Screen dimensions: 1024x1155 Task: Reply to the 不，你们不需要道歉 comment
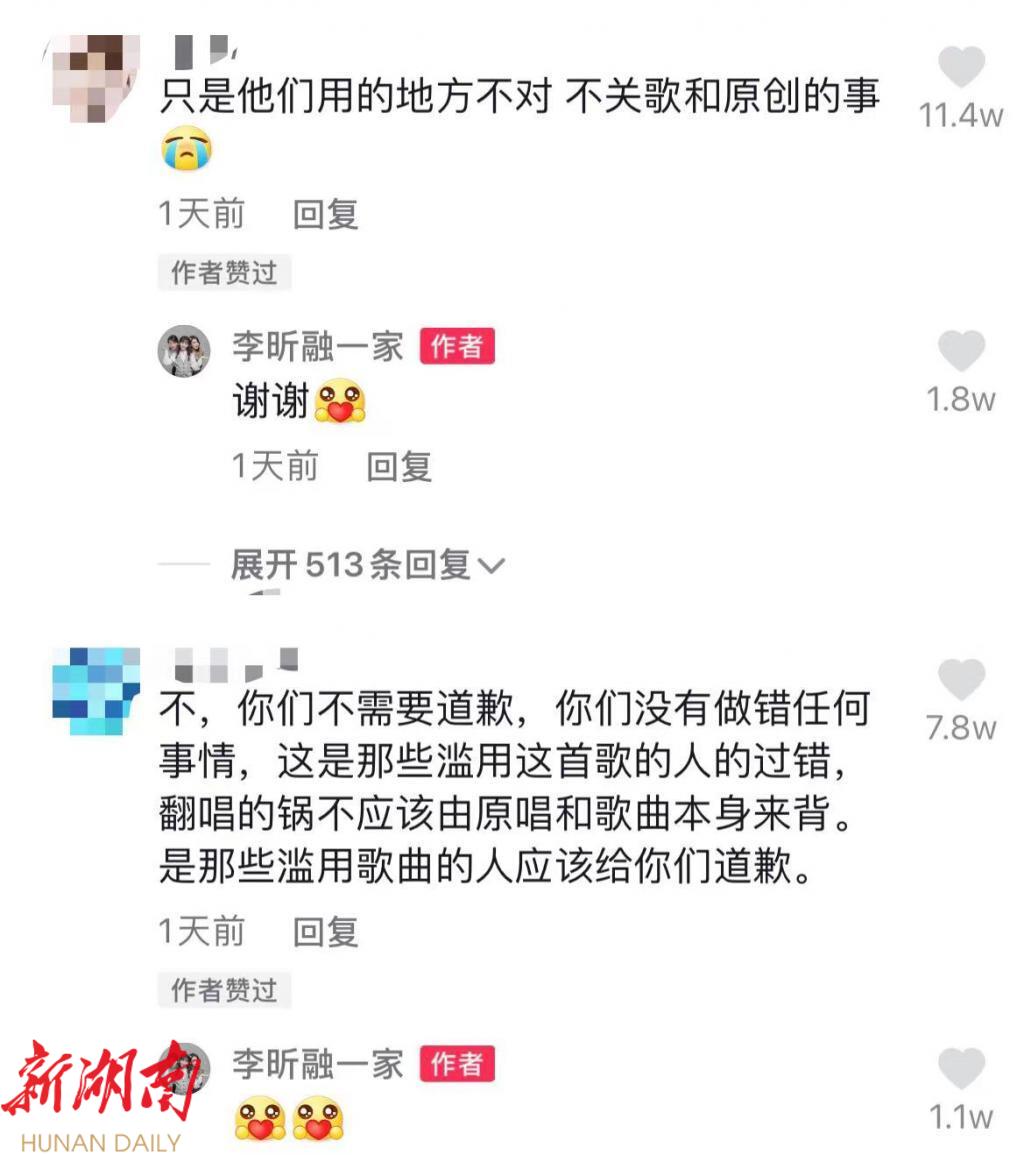click(x=325, y=932)
